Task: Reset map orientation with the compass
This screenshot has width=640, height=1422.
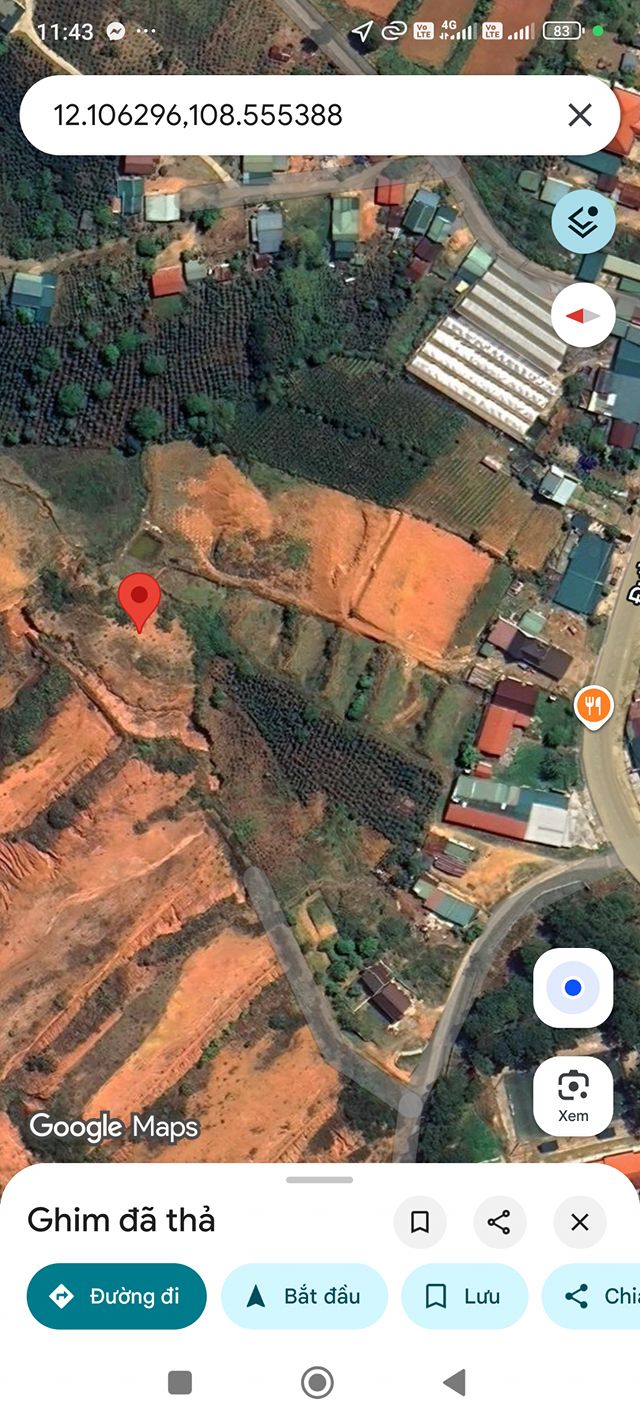Action: (583, 316)
